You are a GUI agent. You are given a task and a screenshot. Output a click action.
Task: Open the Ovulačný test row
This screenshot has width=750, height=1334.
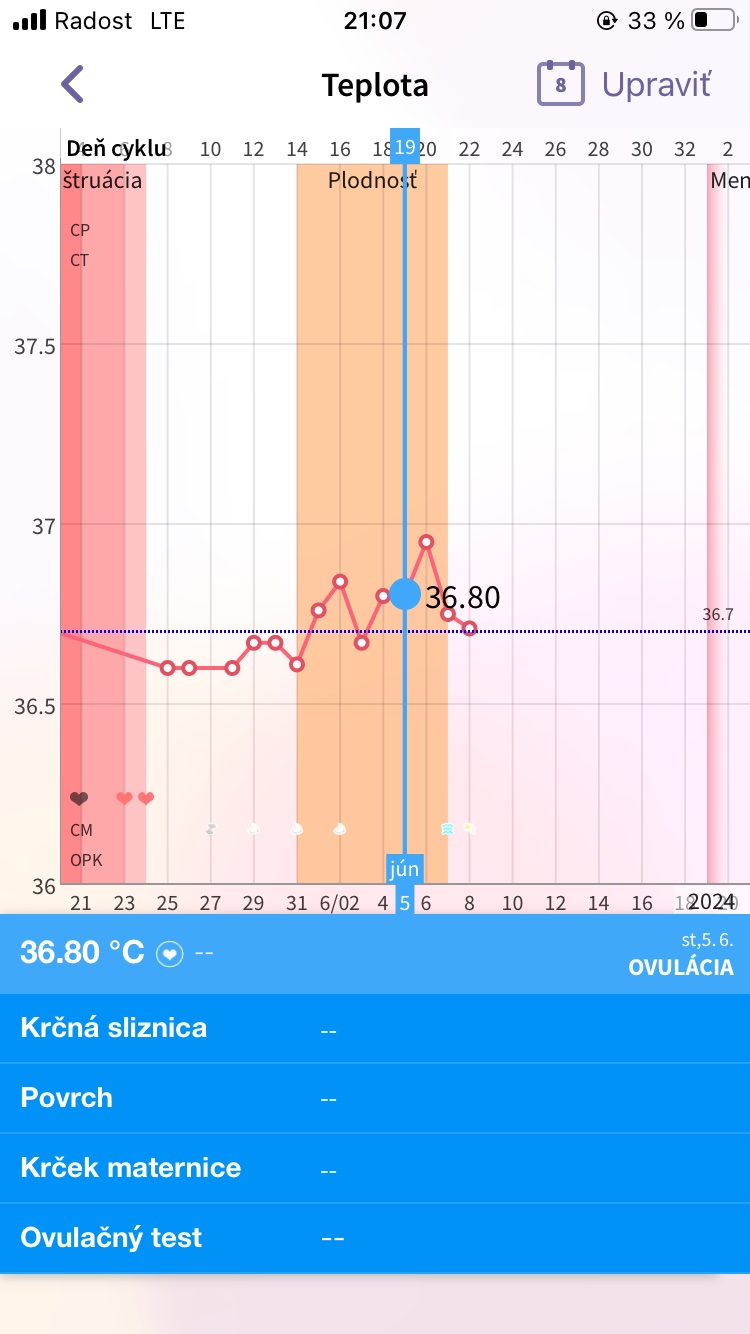pyautogui.click(x=374, y=1238)
